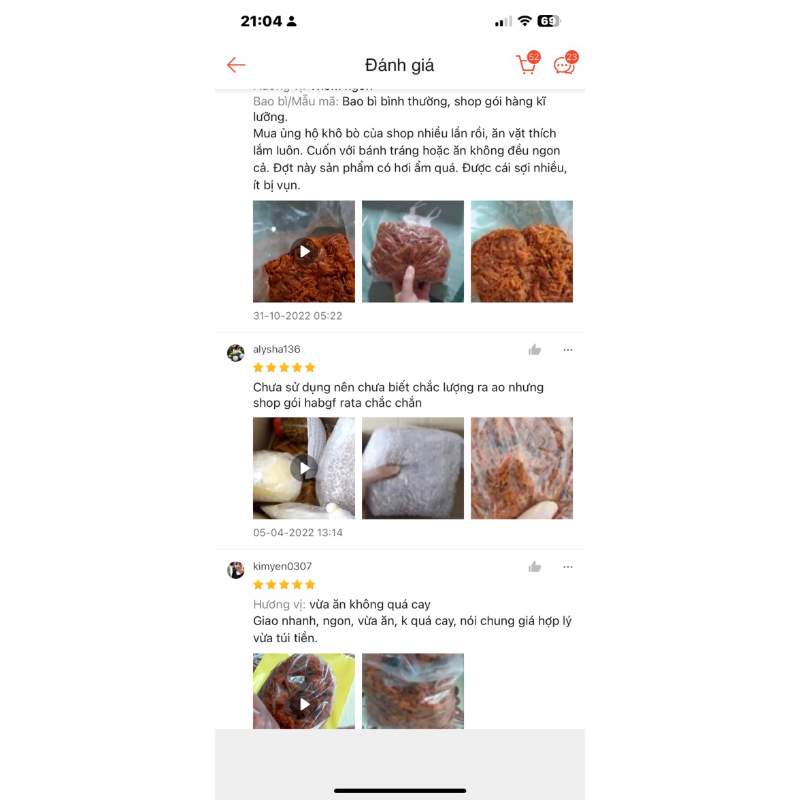Go back from the Đánh giá page
800x800 pixels.
[x=236, y=65]
